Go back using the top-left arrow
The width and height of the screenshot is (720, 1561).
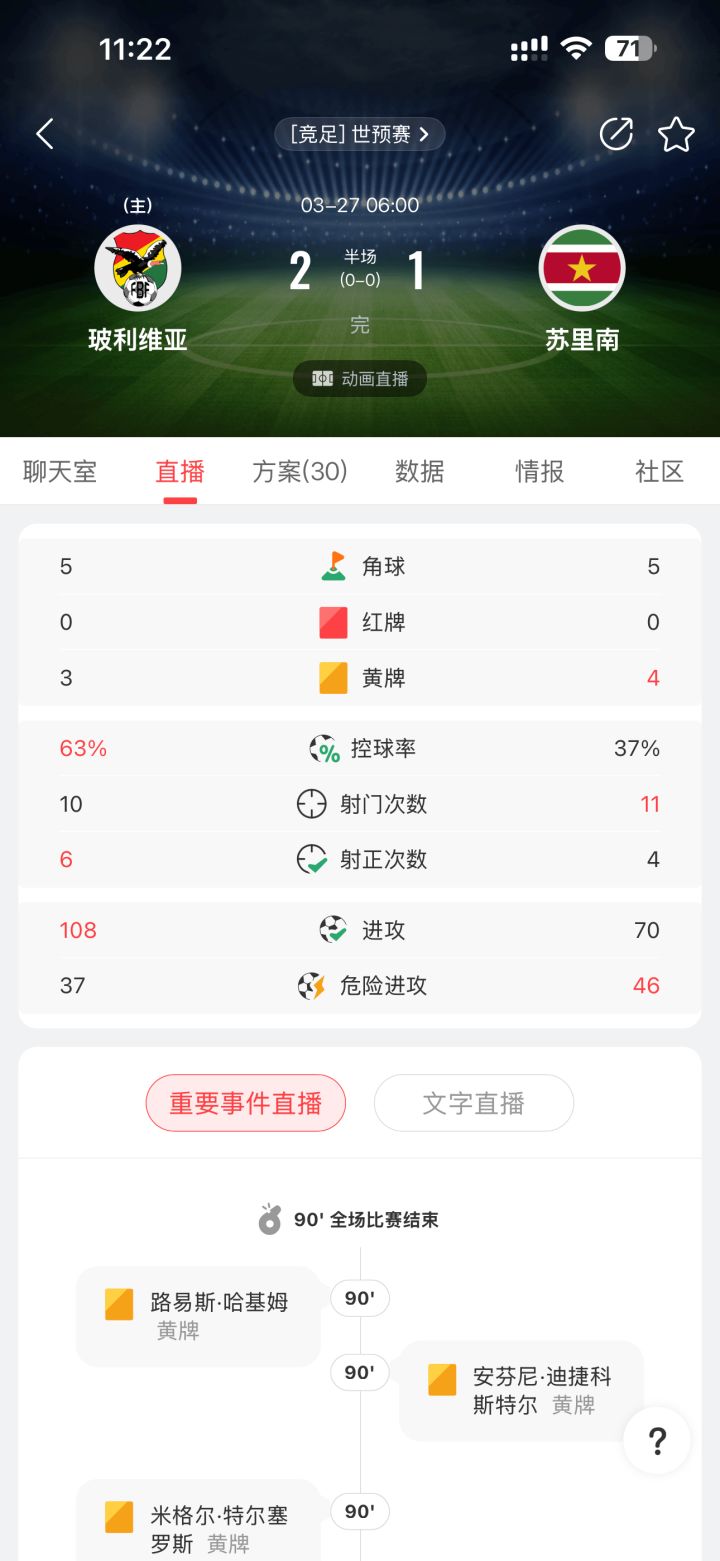[x=45, y=134]
